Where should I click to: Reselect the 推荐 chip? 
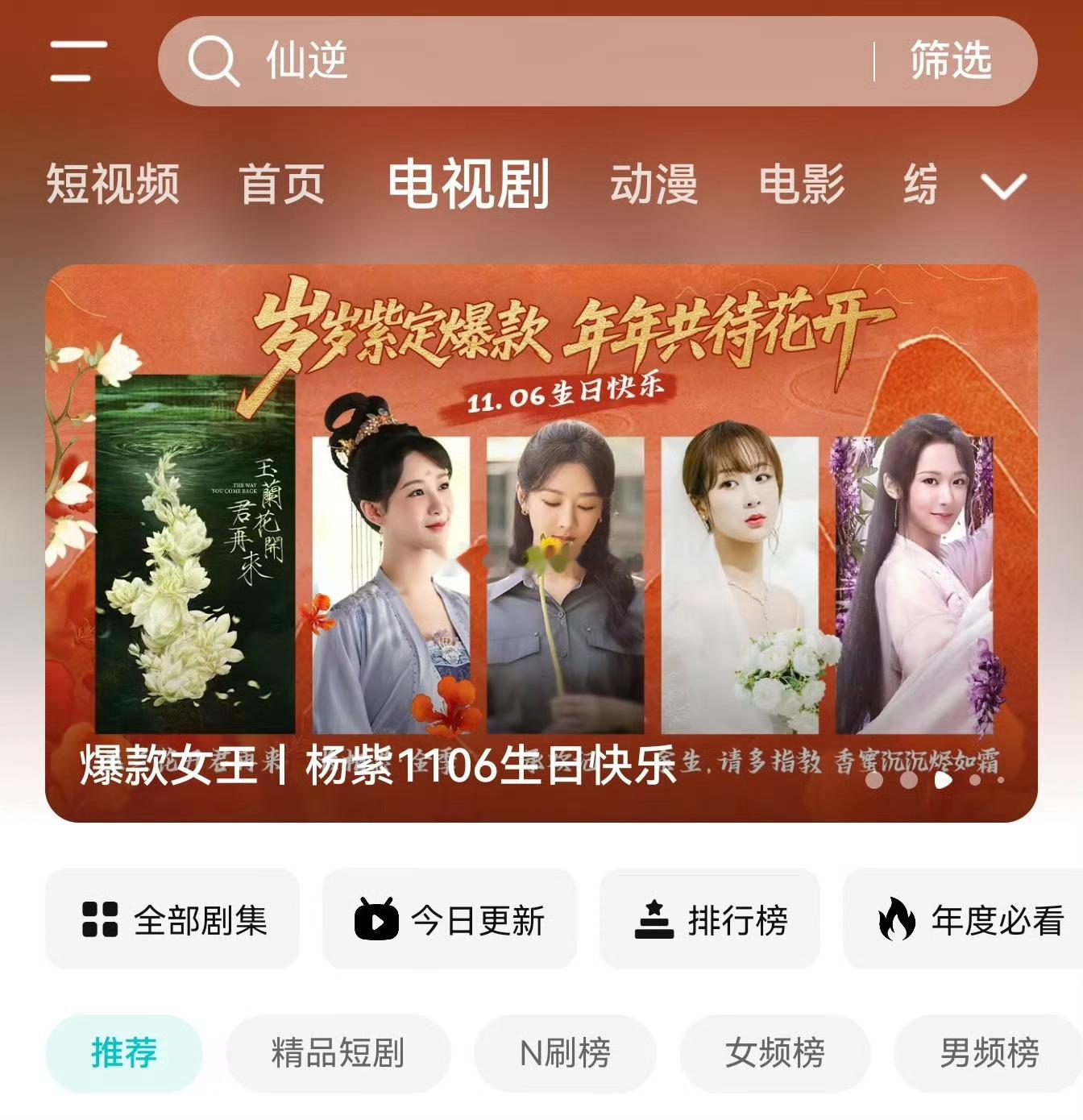click(127, 1052)
